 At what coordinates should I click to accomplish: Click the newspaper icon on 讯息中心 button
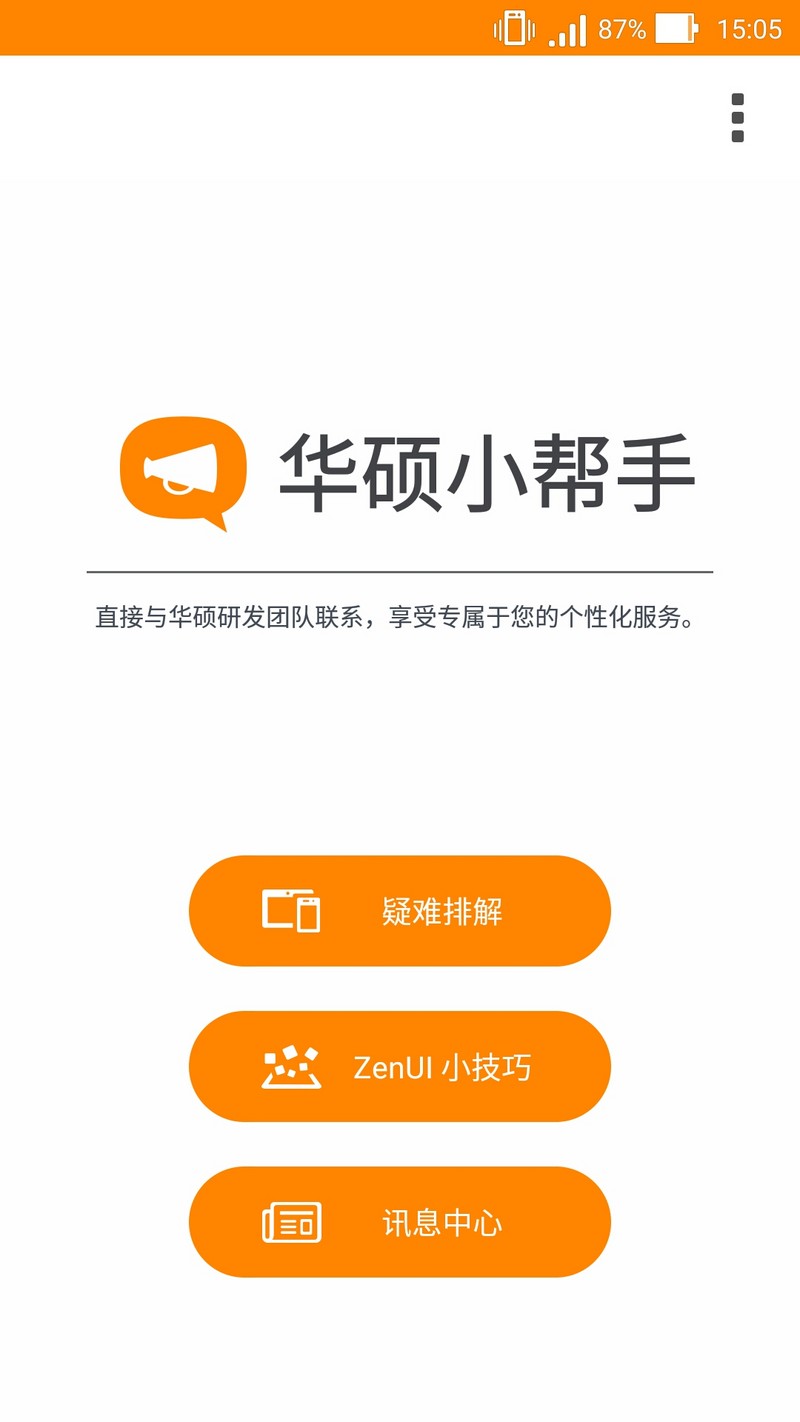coord(293,1222)
